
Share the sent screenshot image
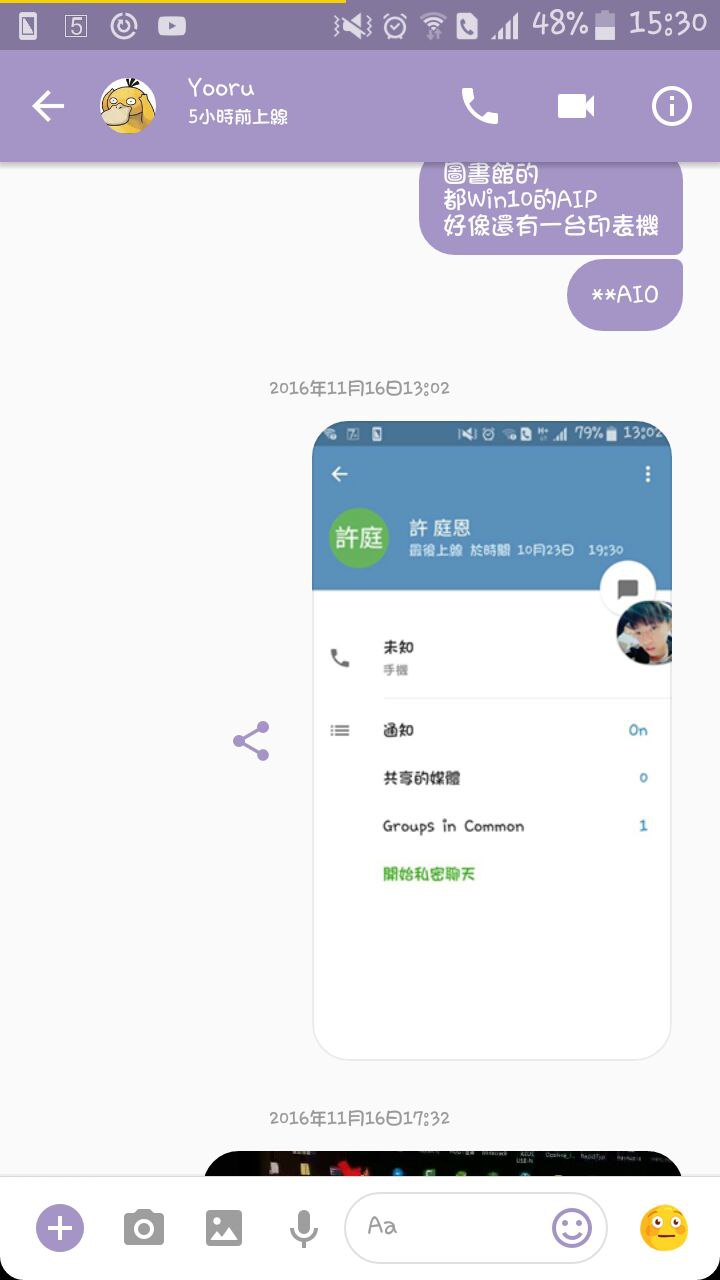[251, 741]
